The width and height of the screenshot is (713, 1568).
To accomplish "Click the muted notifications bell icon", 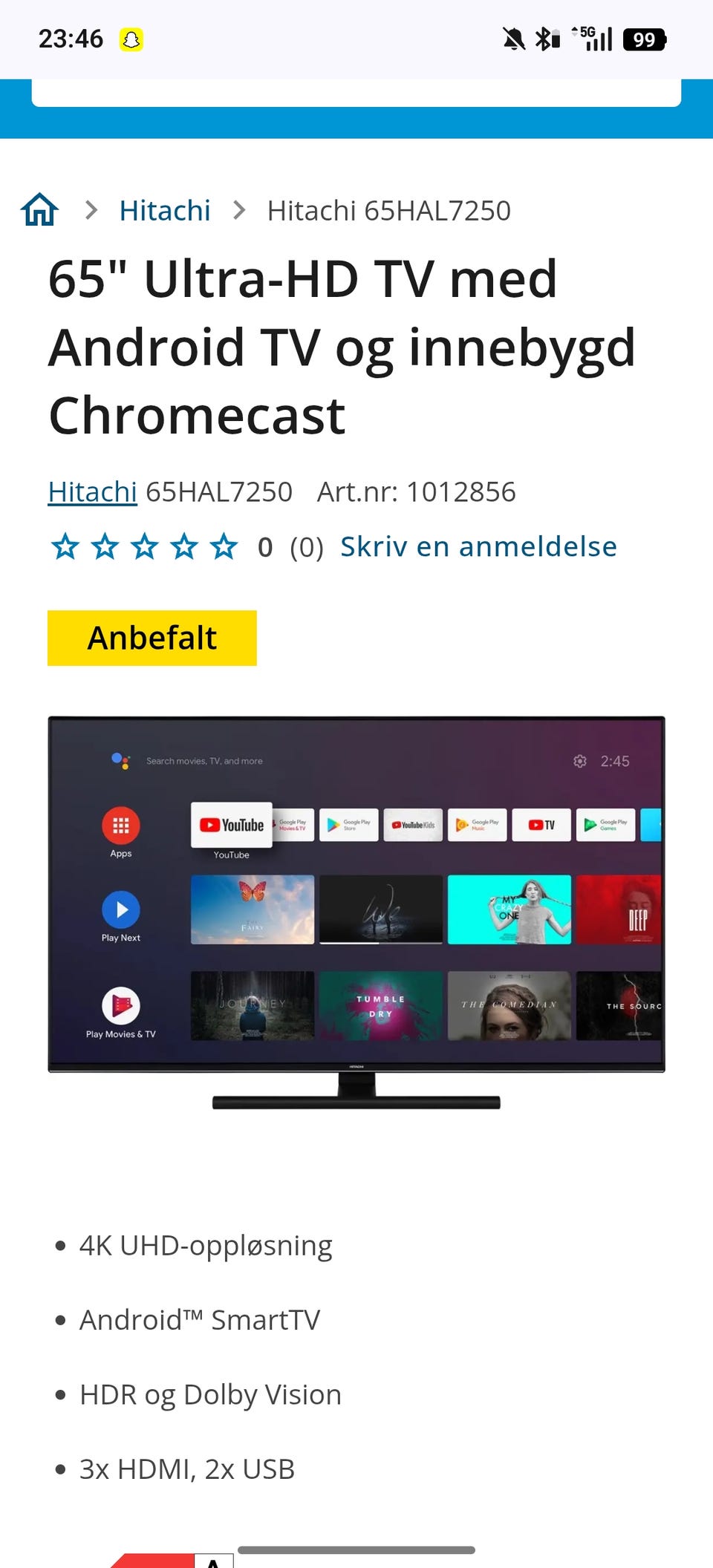I will [512, 38].
